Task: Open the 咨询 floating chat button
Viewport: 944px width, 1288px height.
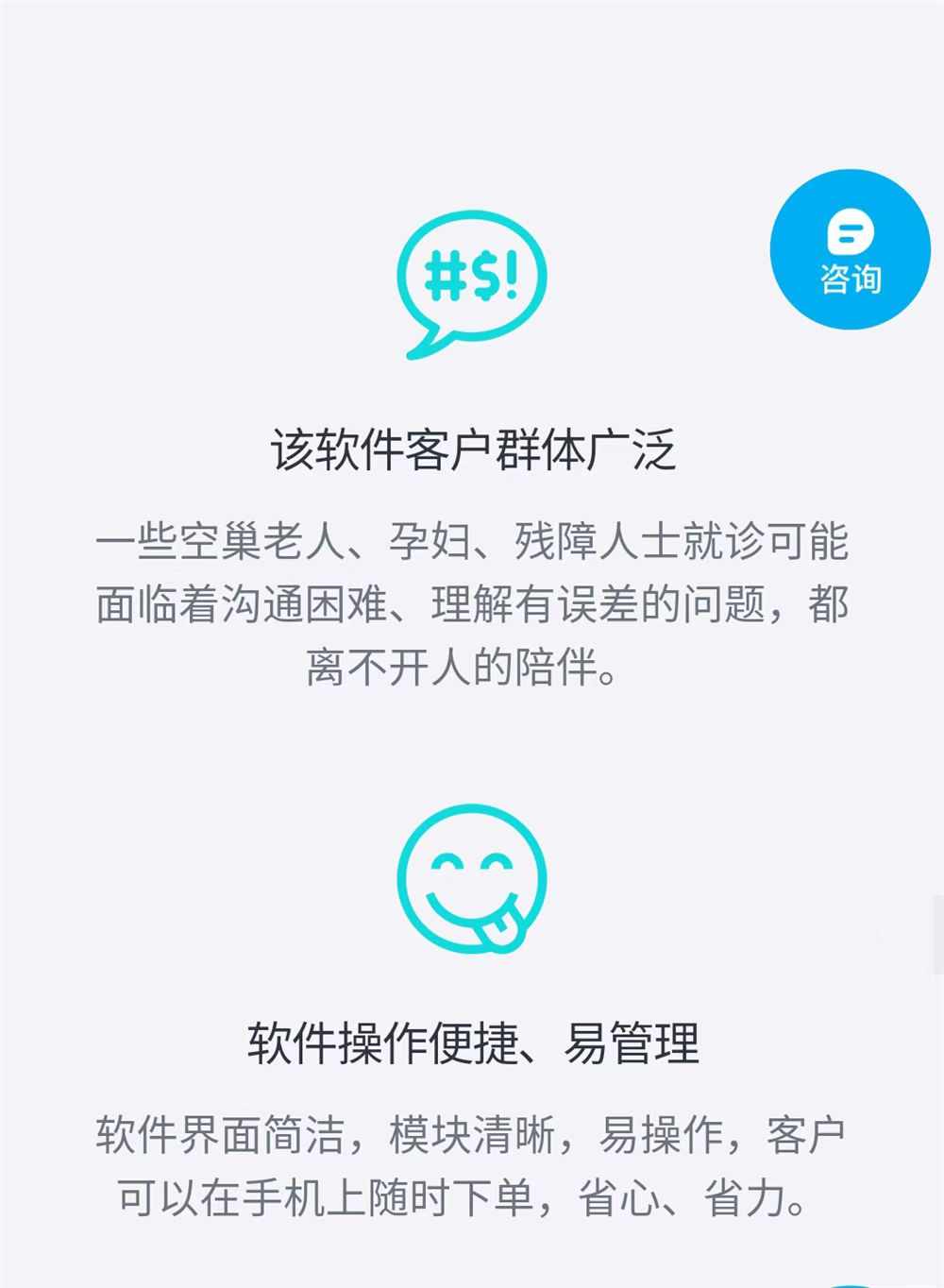Action: click(x=850, y=250)
